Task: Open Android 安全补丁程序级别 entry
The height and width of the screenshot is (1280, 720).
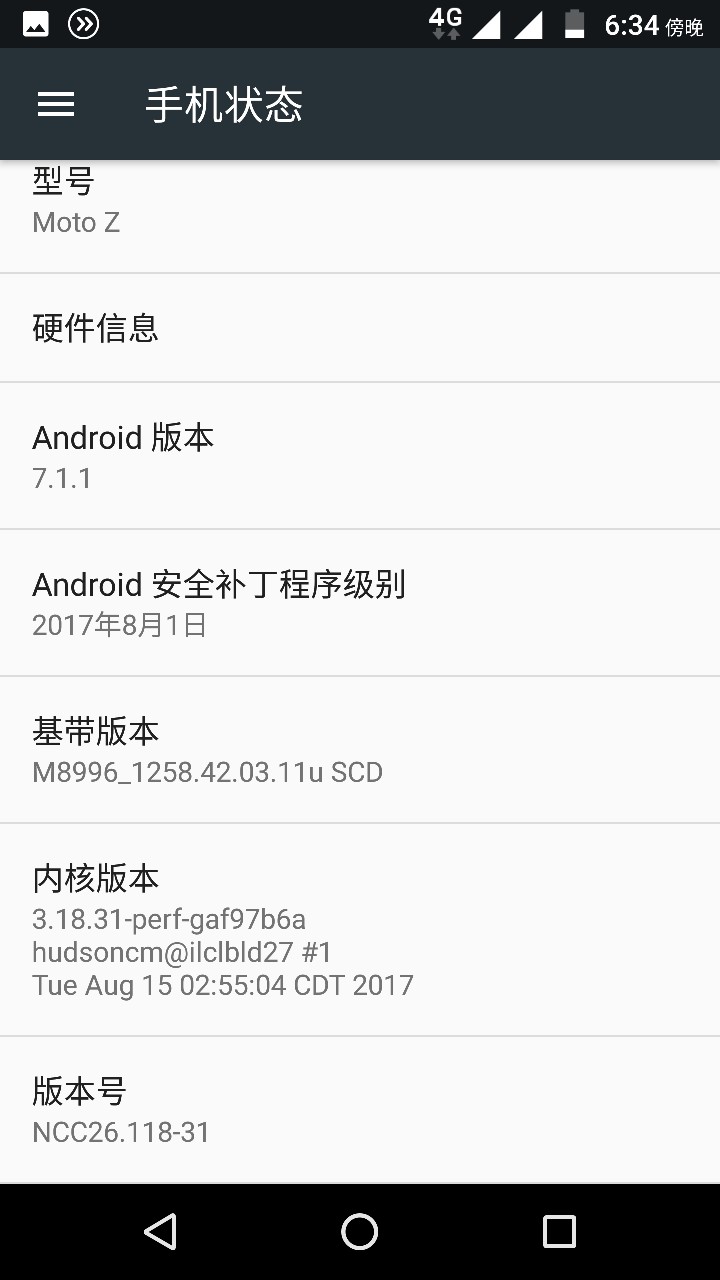Action: point(360,603)
